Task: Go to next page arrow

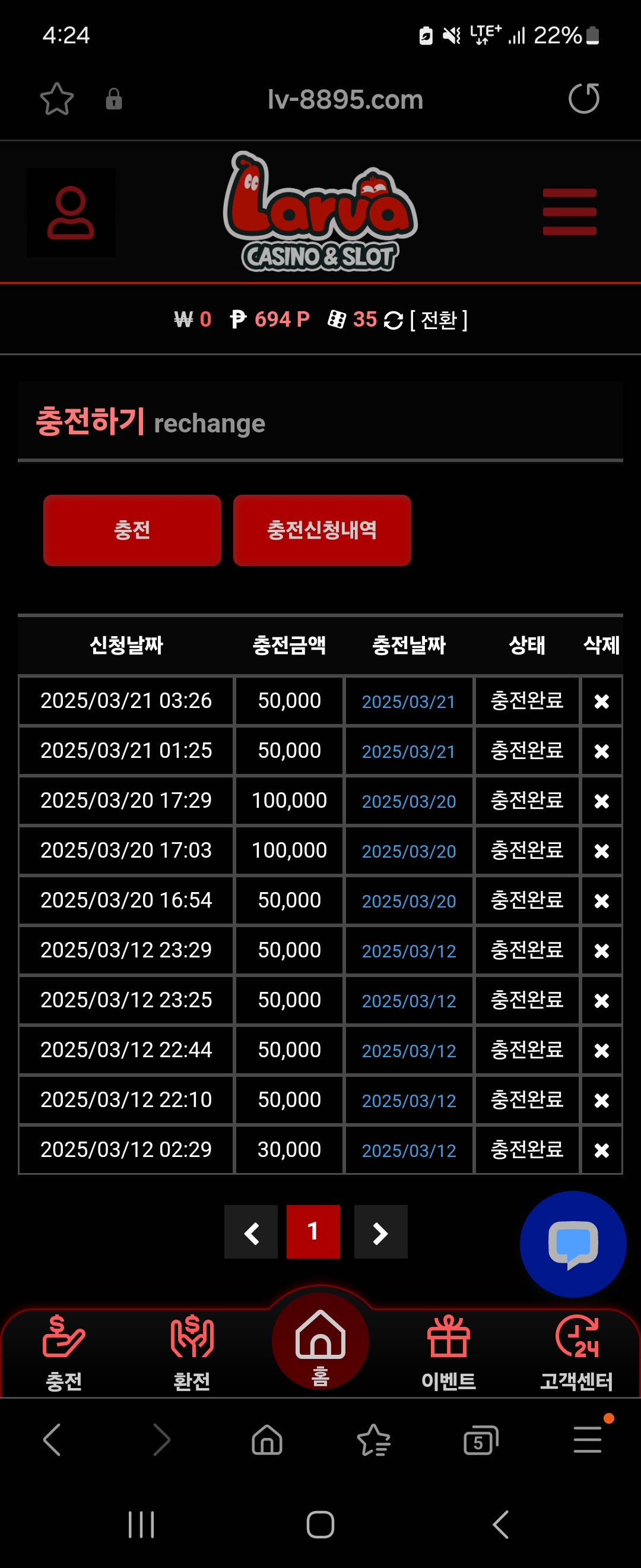Action: tap(380, 1231)
